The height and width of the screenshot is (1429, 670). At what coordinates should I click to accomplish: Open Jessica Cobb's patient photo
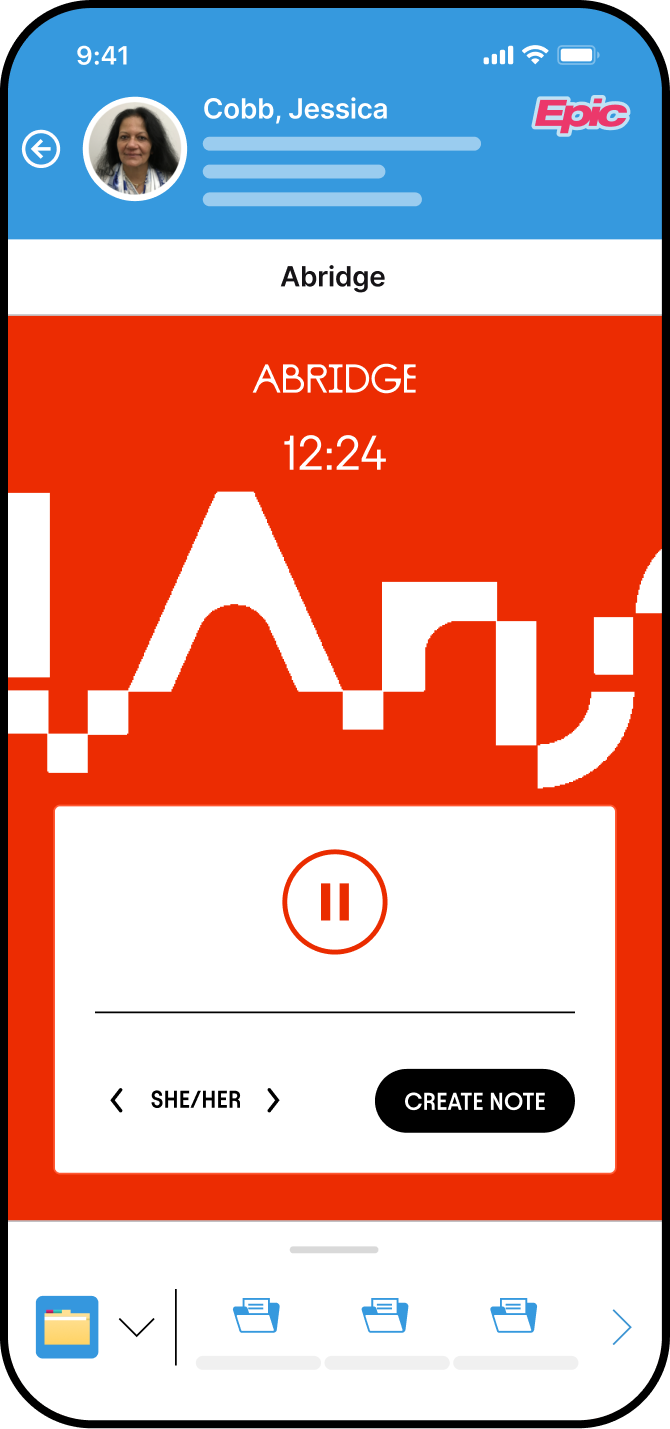pyautogui.click(x=134, y=149)
